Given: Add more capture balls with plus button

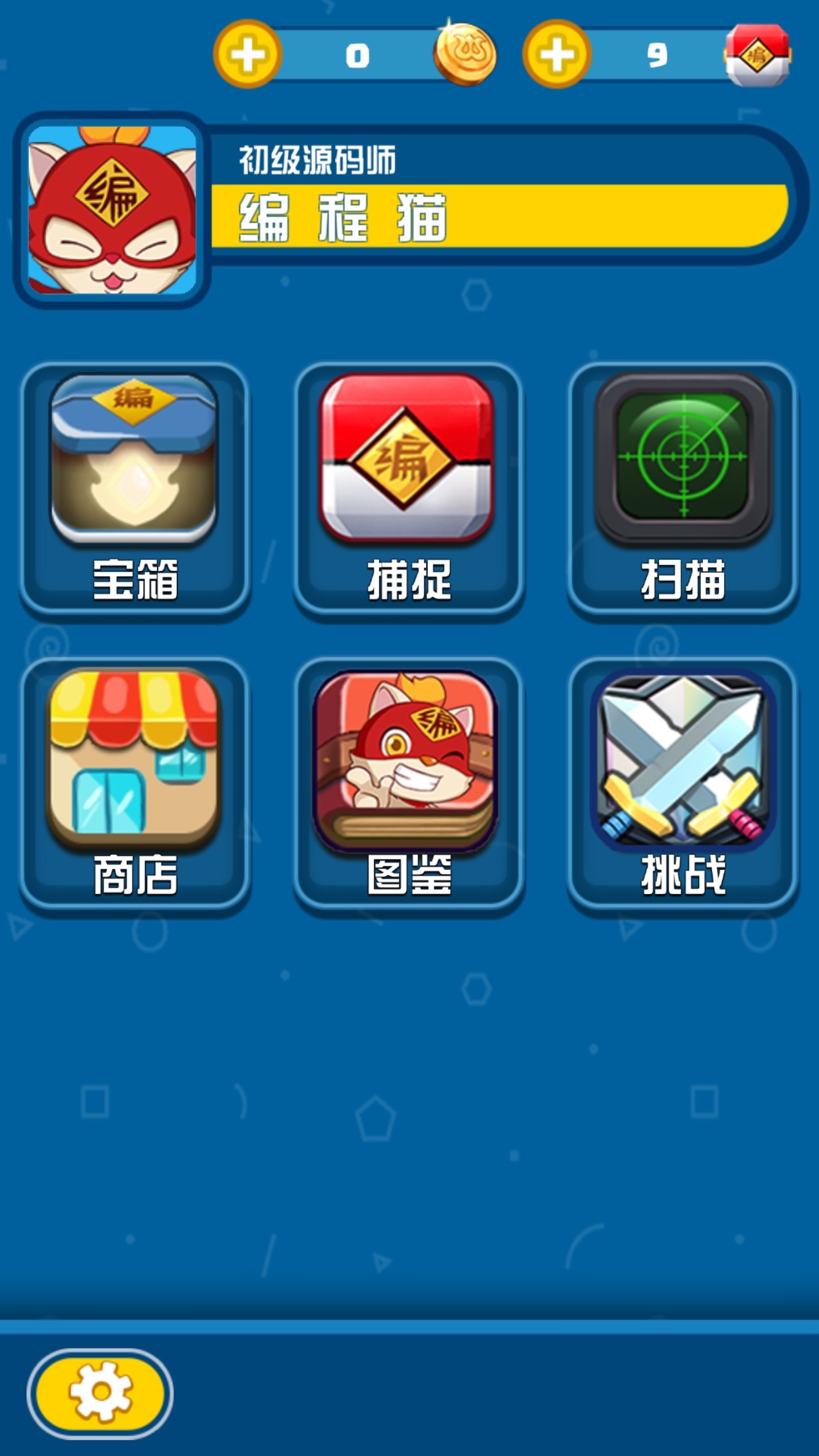Looking at the screenshot, I should pos(557,54).
